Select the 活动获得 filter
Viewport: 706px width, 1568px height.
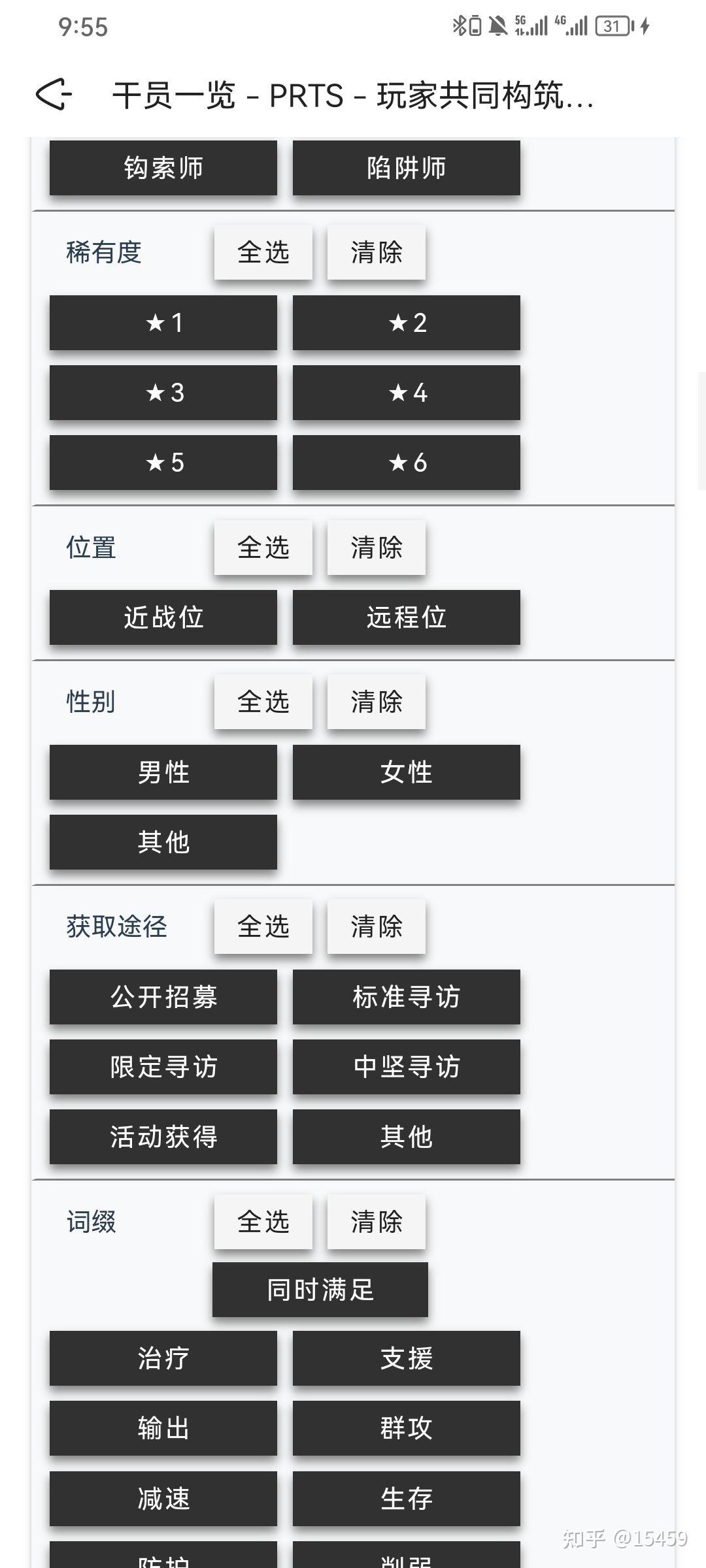point(163,1137)
